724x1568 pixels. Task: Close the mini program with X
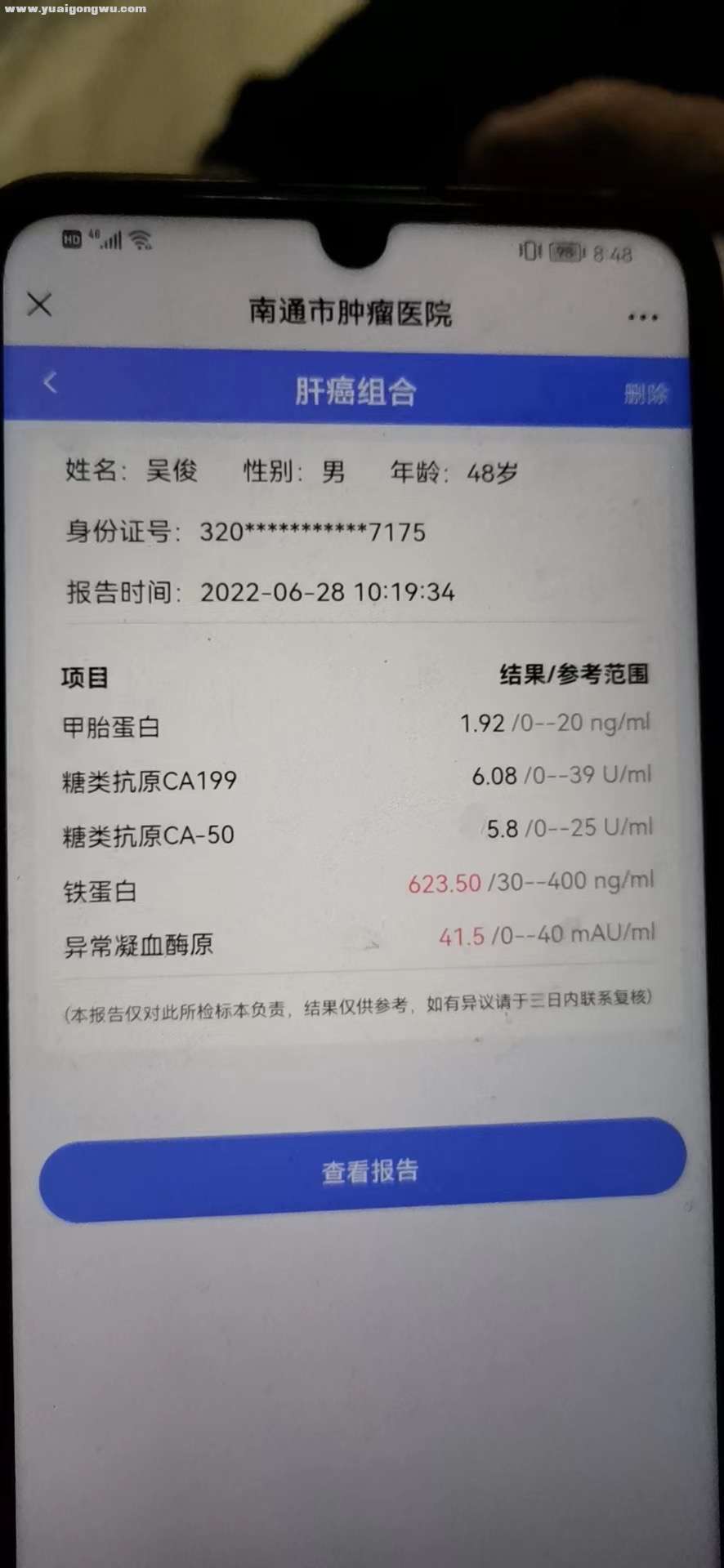tap(39, 305)
